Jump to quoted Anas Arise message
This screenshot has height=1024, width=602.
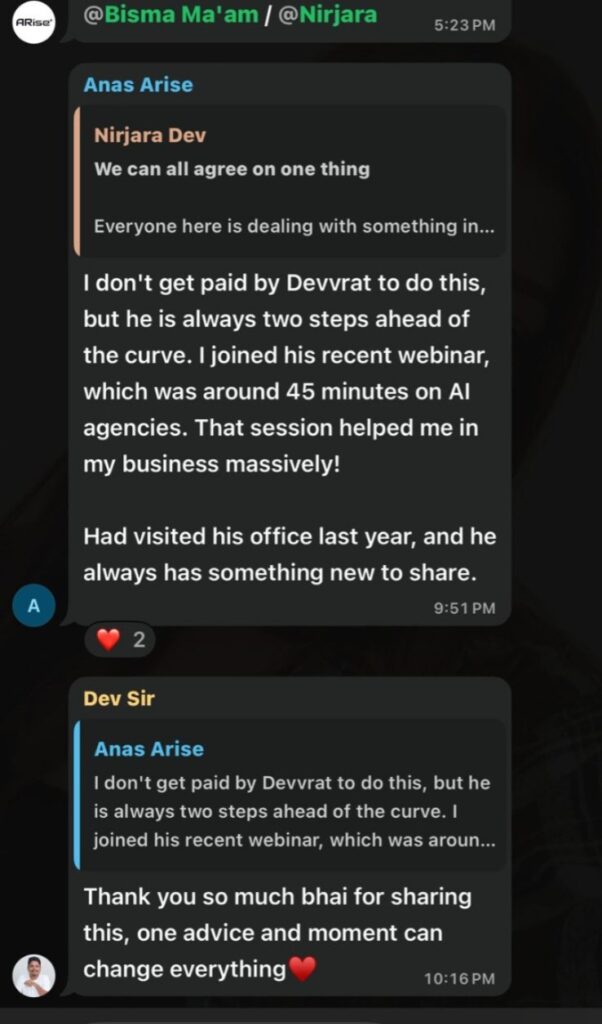pos(292,794)
